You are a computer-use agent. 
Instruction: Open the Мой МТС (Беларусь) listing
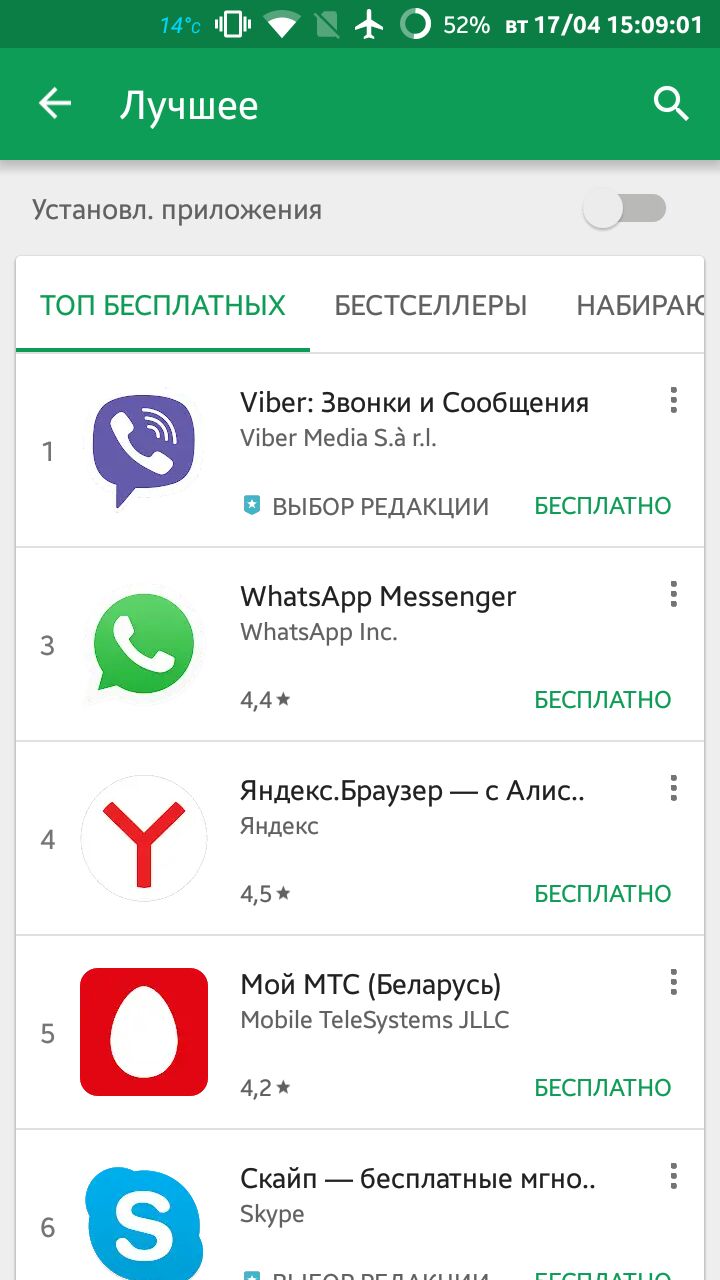pos(370,985)
